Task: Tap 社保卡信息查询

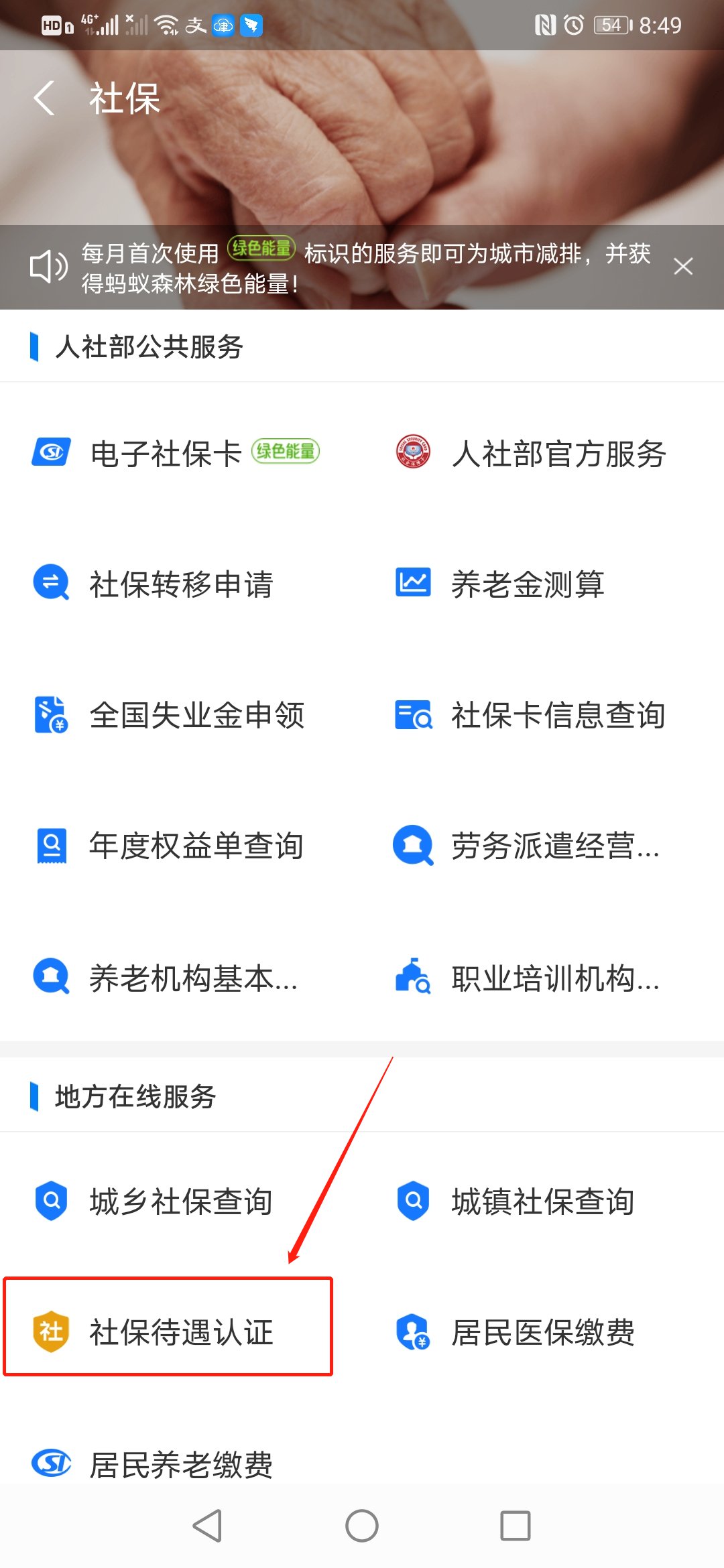Action: pyautogui.click(x=558, y=715)
